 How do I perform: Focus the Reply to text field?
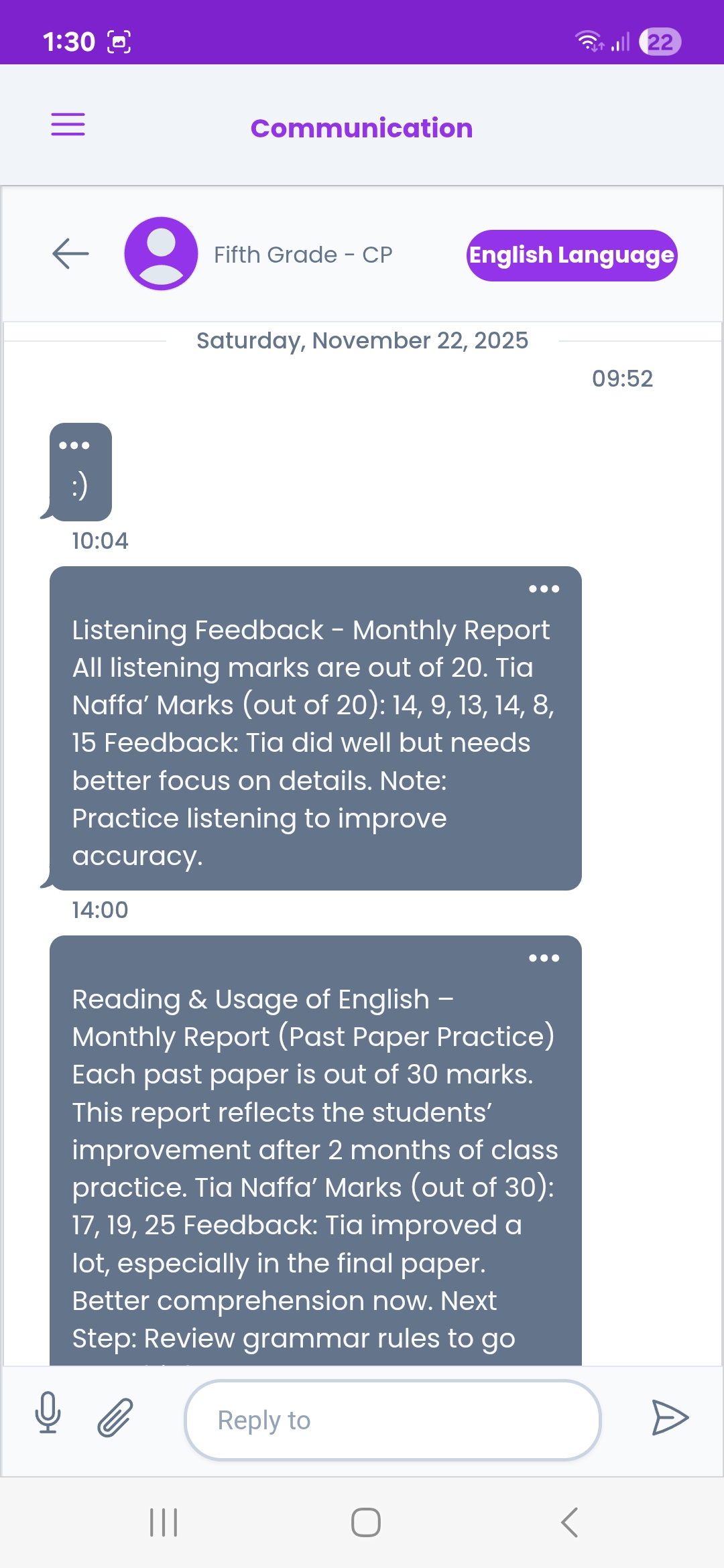click(x=392, y=1420)
